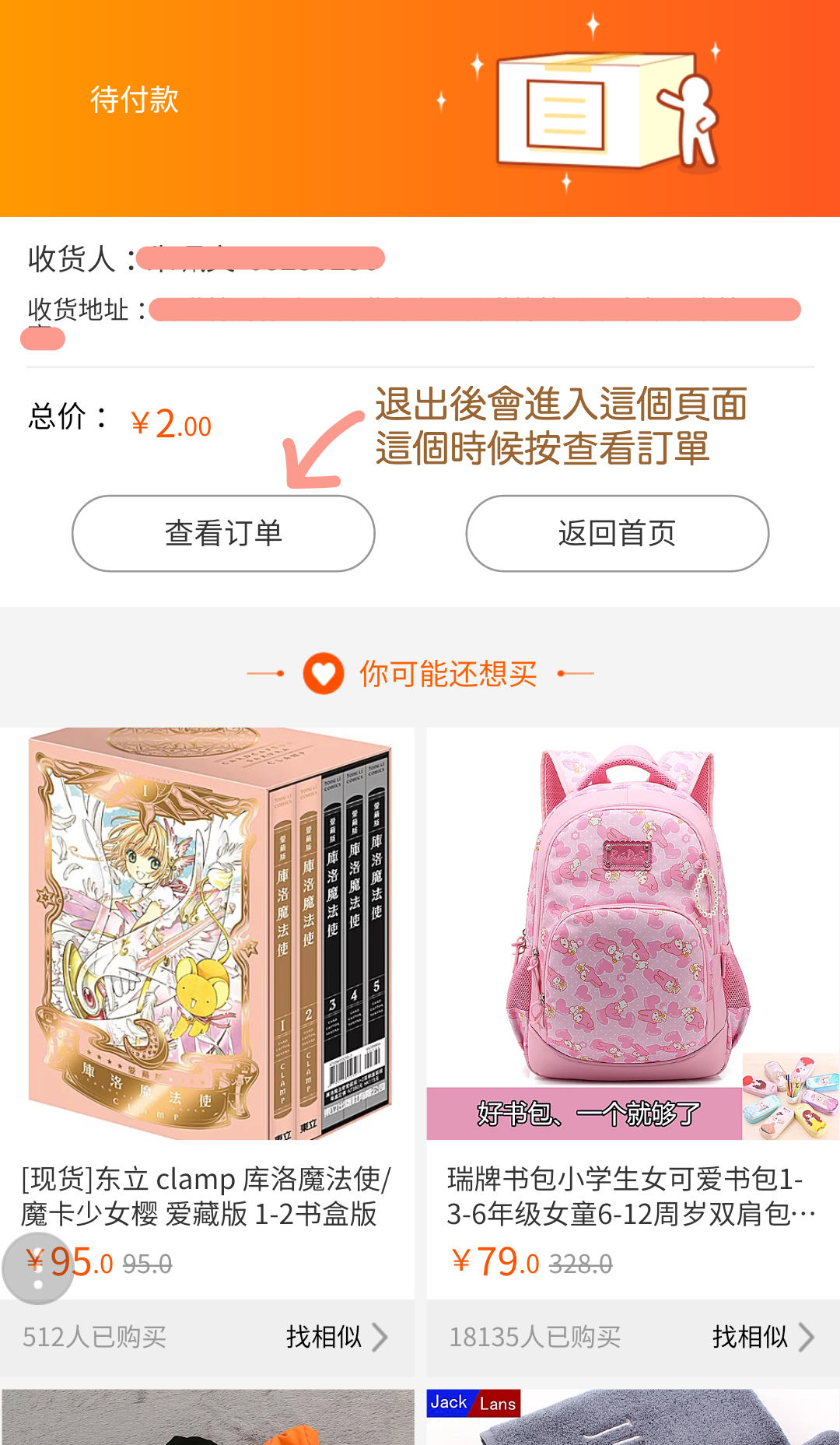840x1445 pixels.
Task: Tap the 查看订单 button
Action: pyautogui.click(x=223, y=534)
